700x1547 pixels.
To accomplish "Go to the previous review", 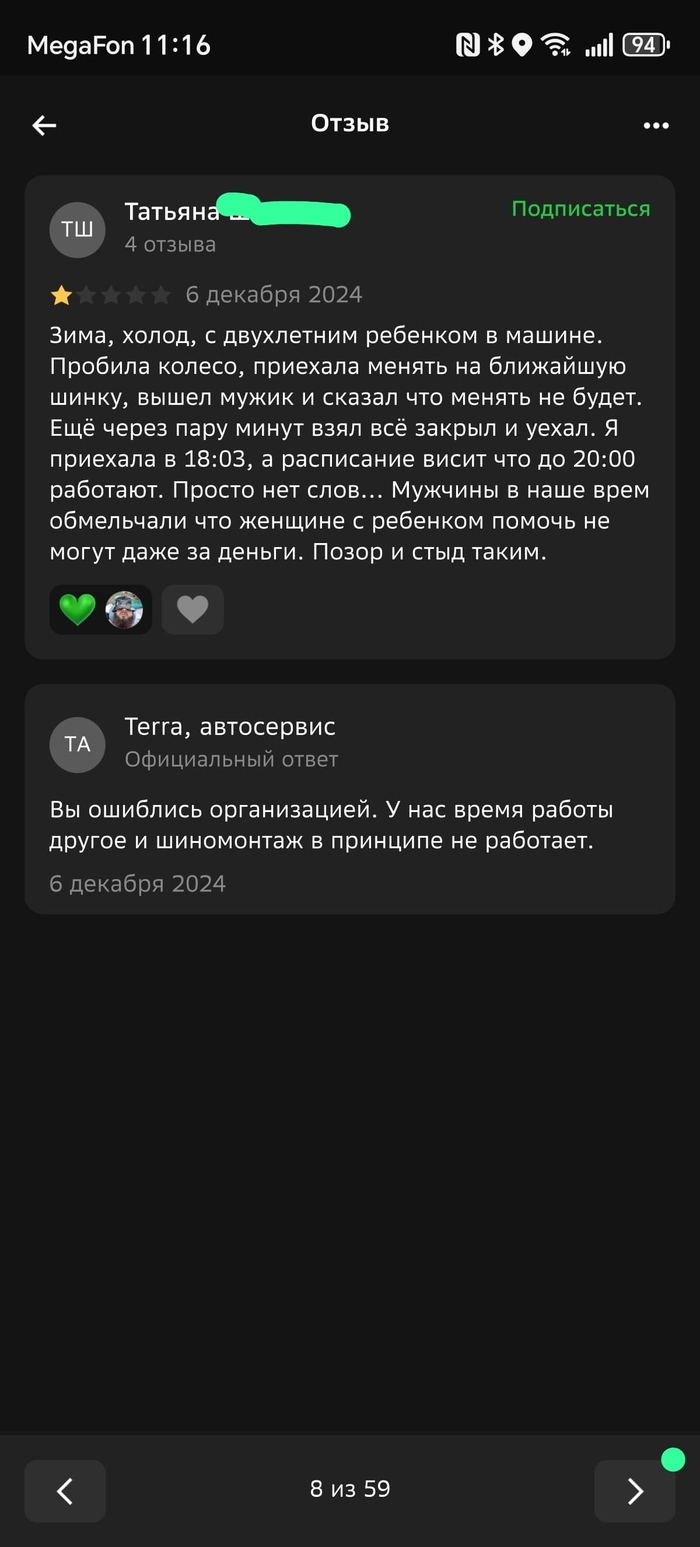I will point(65,1490).
